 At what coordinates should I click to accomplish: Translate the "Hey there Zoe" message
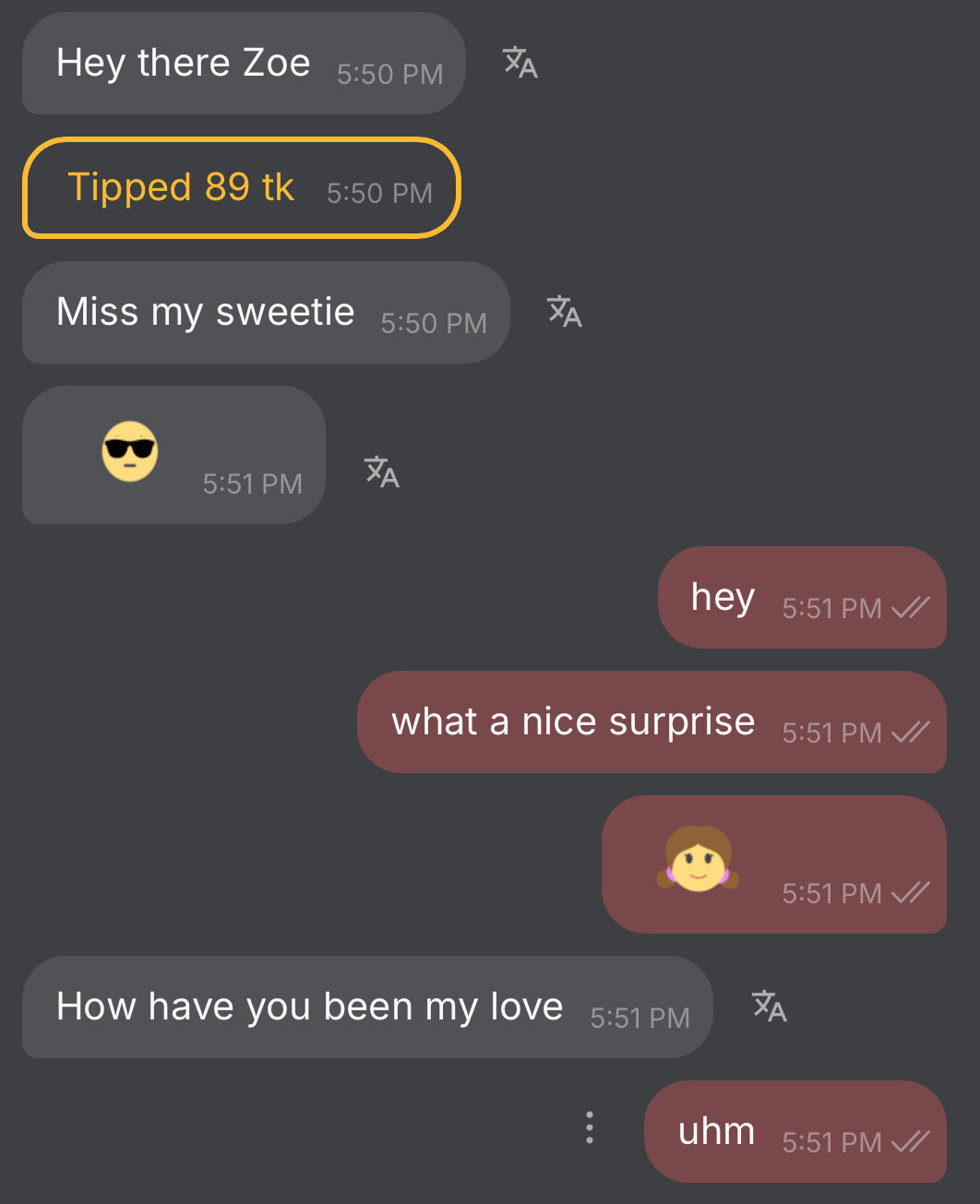(520, 63)
